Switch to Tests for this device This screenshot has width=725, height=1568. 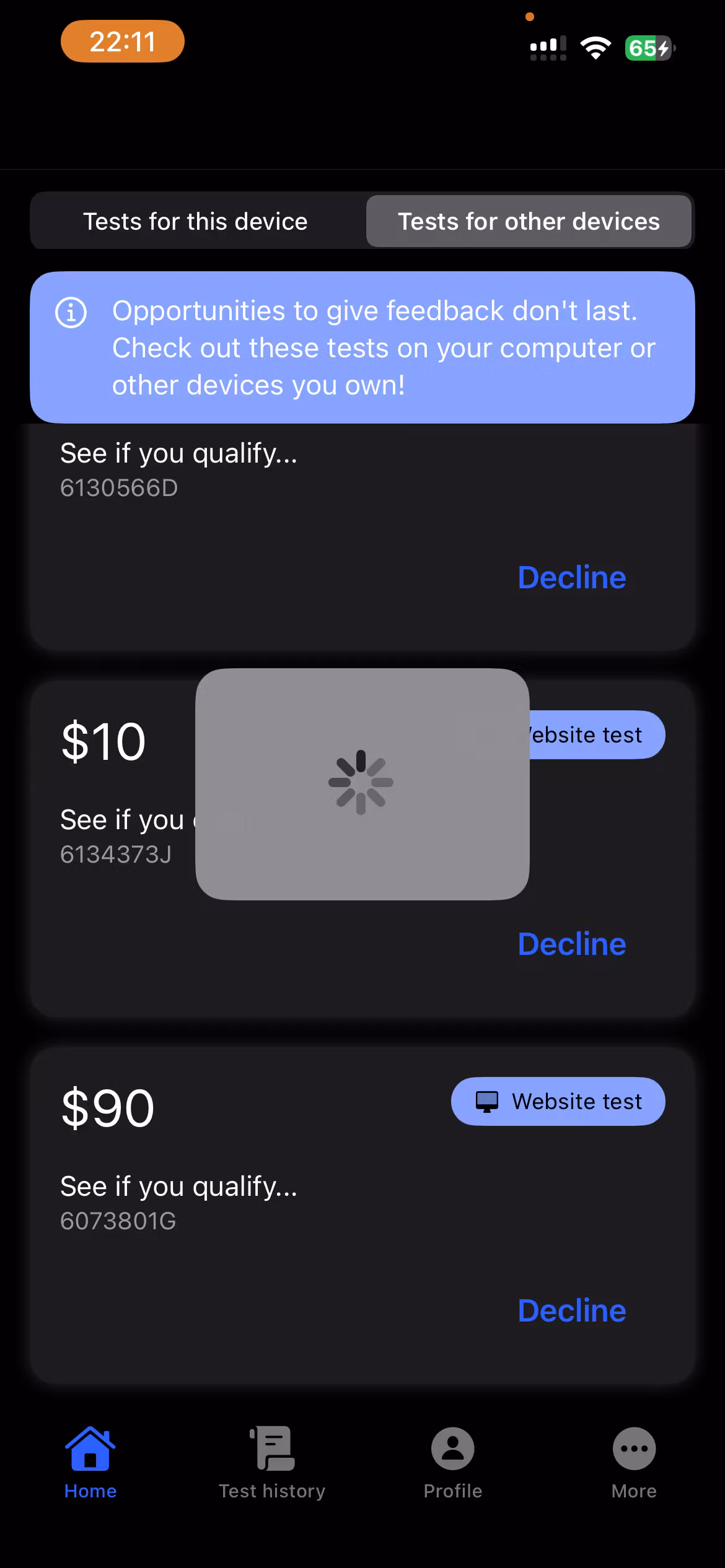click(196, 221)
